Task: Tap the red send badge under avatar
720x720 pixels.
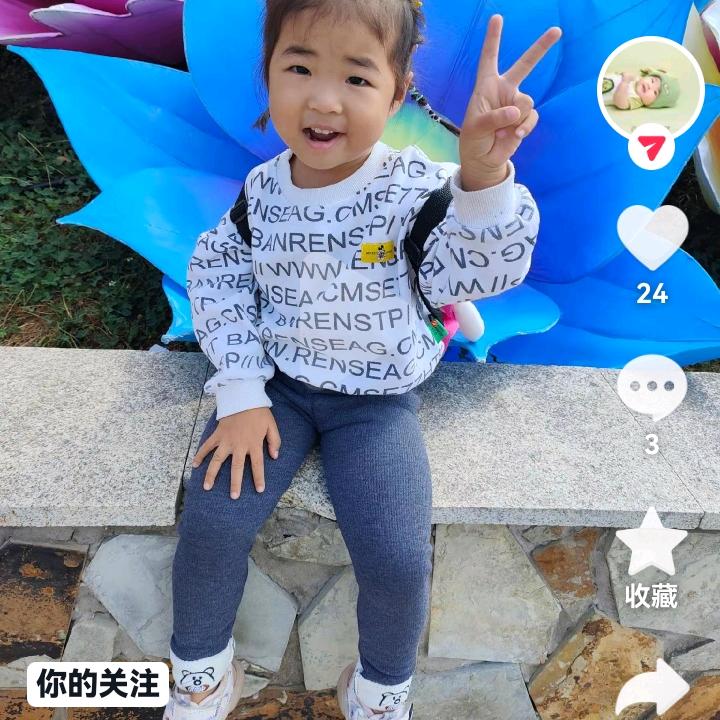Action: tap(651, 147)
